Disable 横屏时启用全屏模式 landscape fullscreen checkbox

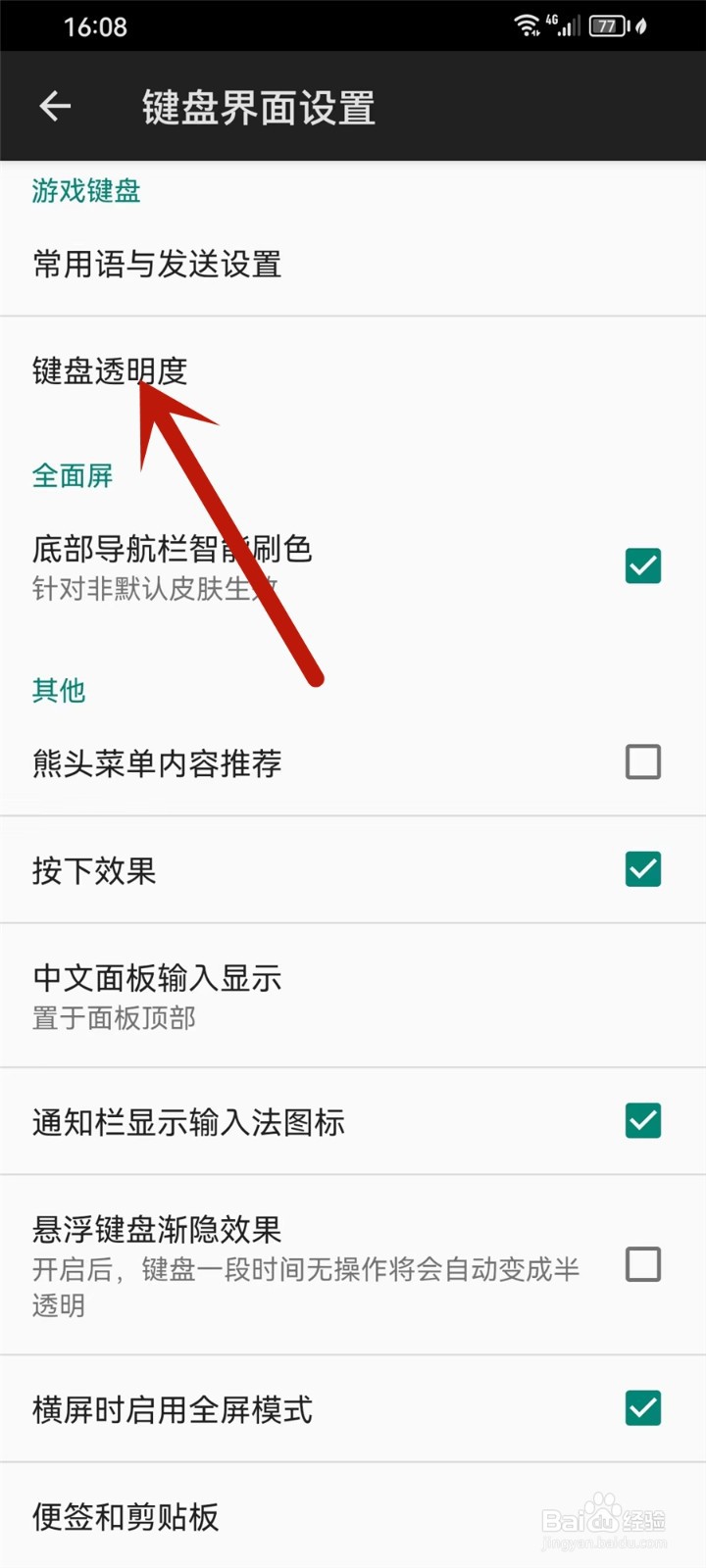click(642, 1409)
